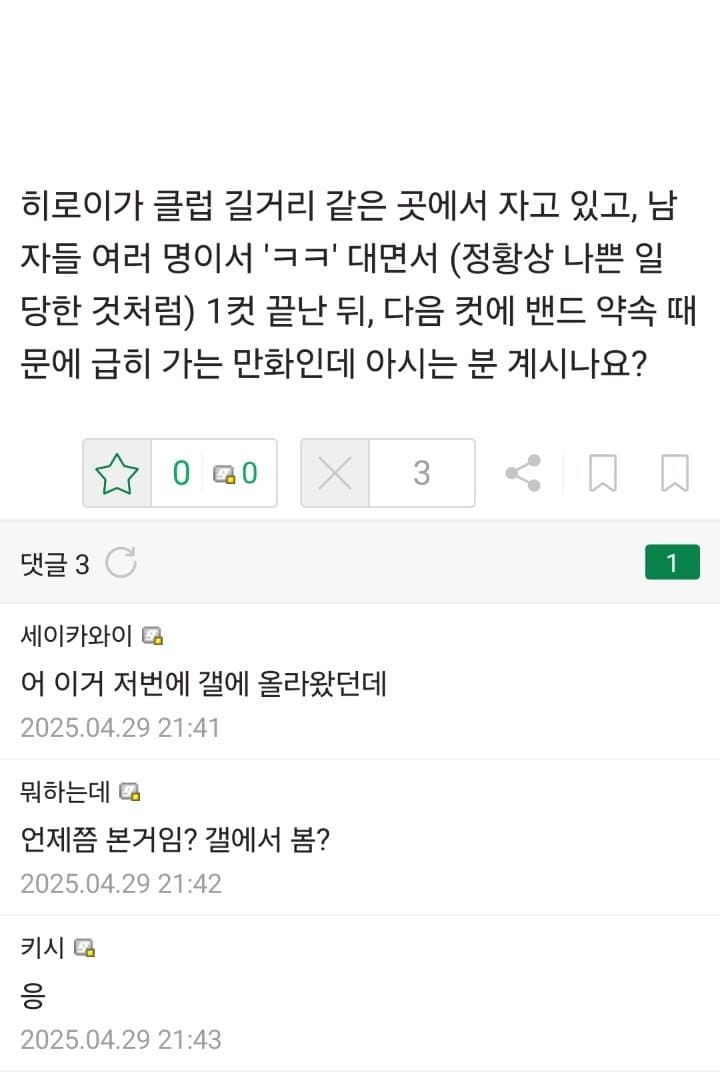Tap the bookmark icon beside the share icon
Viewport: 720px width, 1072px height.
coord(602,473)
